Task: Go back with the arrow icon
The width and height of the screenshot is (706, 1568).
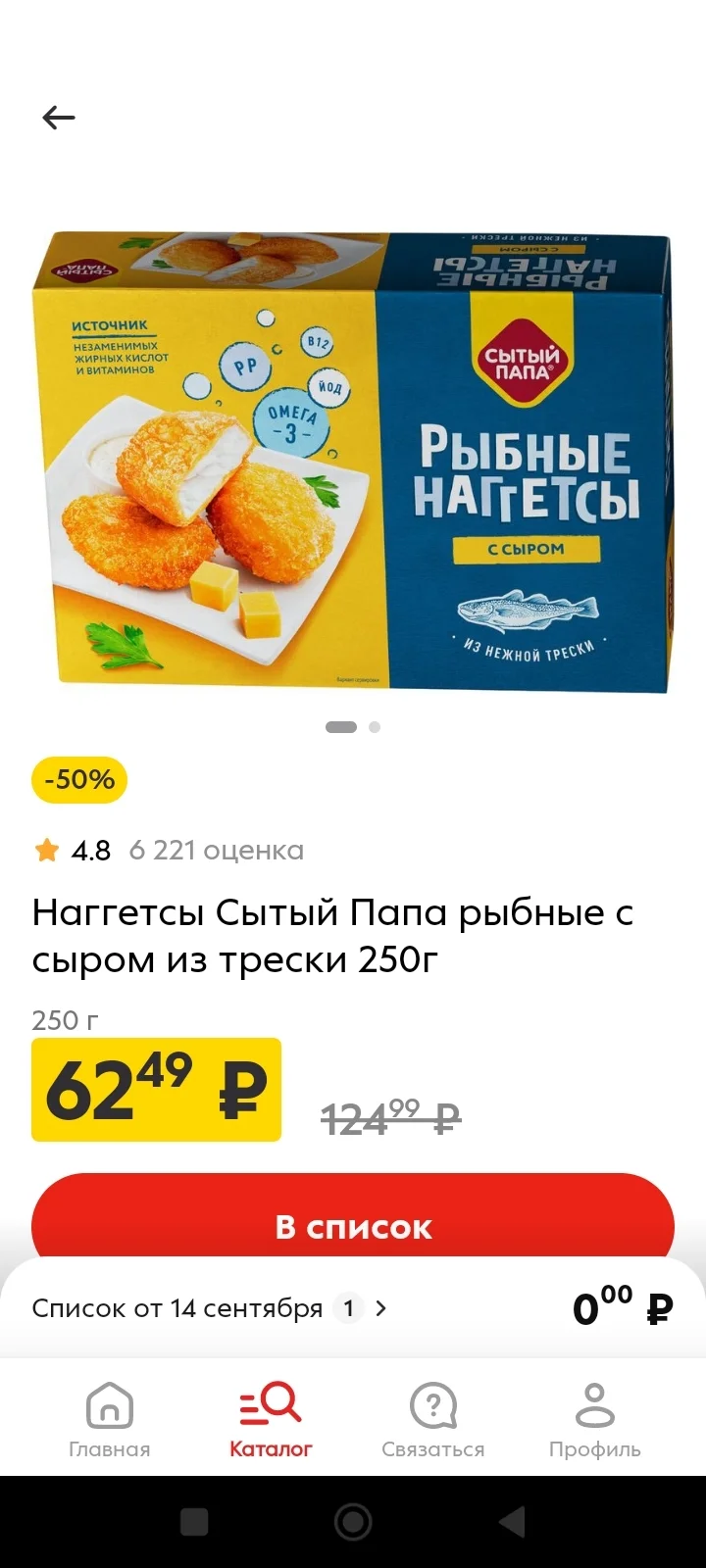Action: point(59,118)
